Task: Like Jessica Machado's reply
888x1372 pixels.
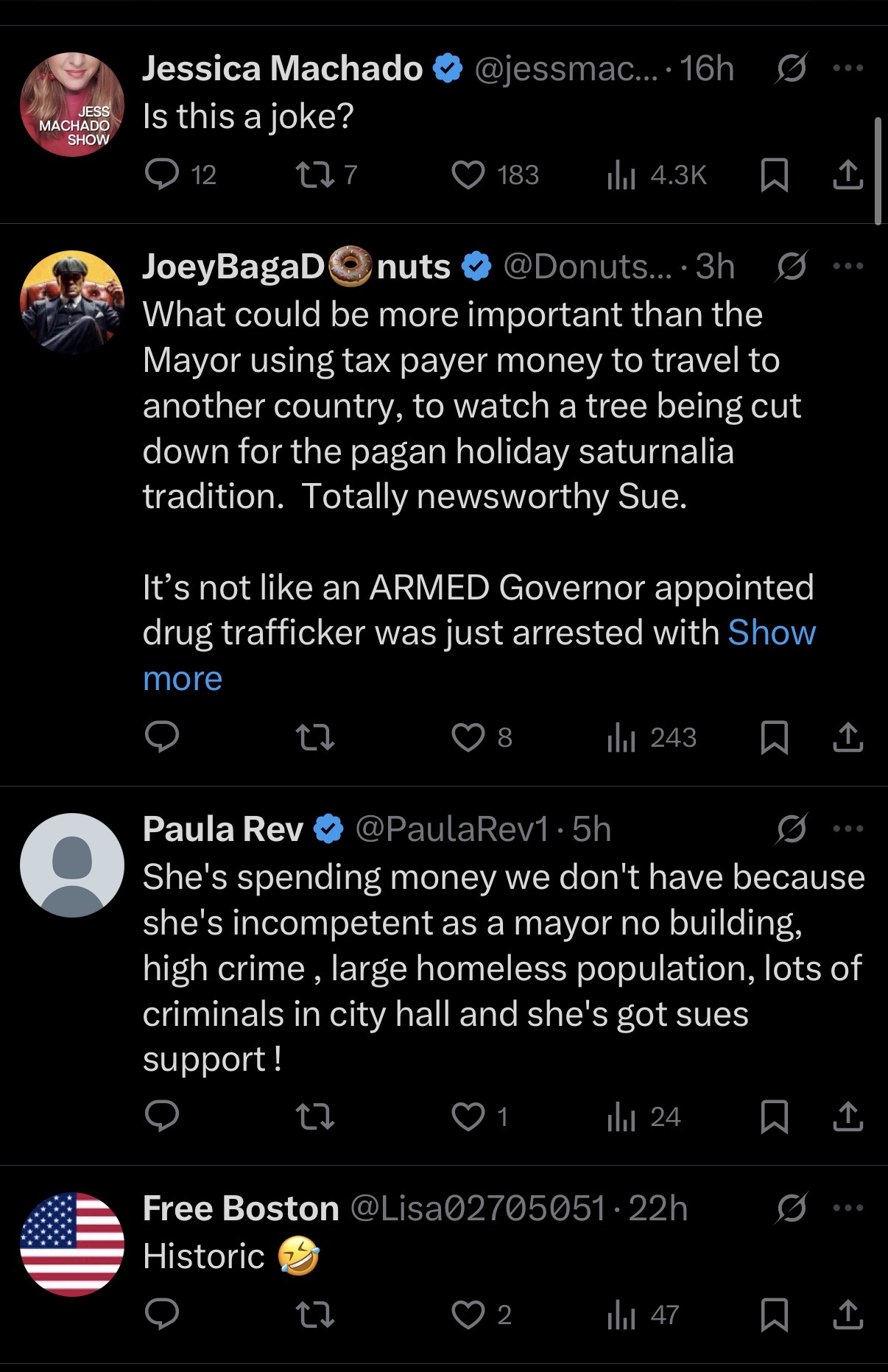Action: pyautogui.click(x=468, y=175)
